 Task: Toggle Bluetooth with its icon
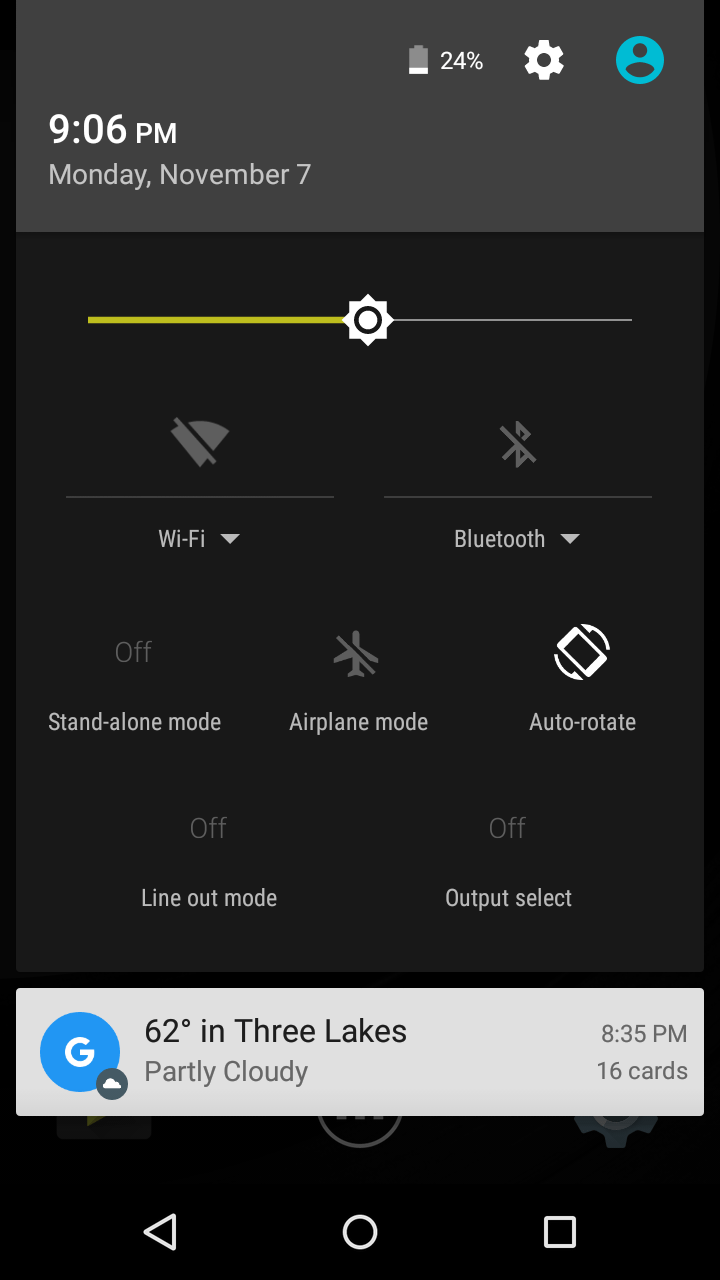(x=518, y=444)
